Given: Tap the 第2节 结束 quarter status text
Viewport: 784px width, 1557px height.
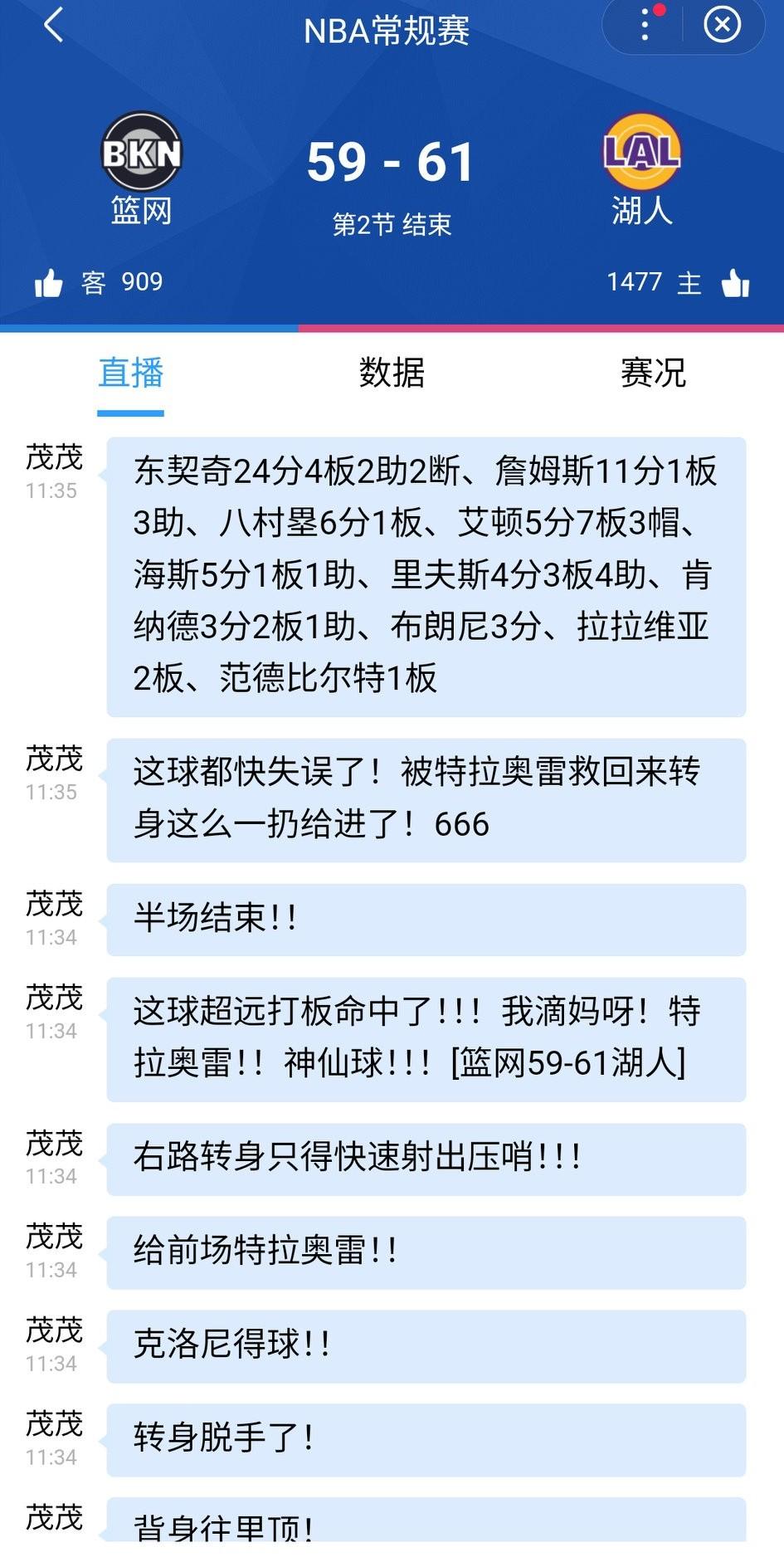Looking at the screenshot, I should tap(391, 222).
